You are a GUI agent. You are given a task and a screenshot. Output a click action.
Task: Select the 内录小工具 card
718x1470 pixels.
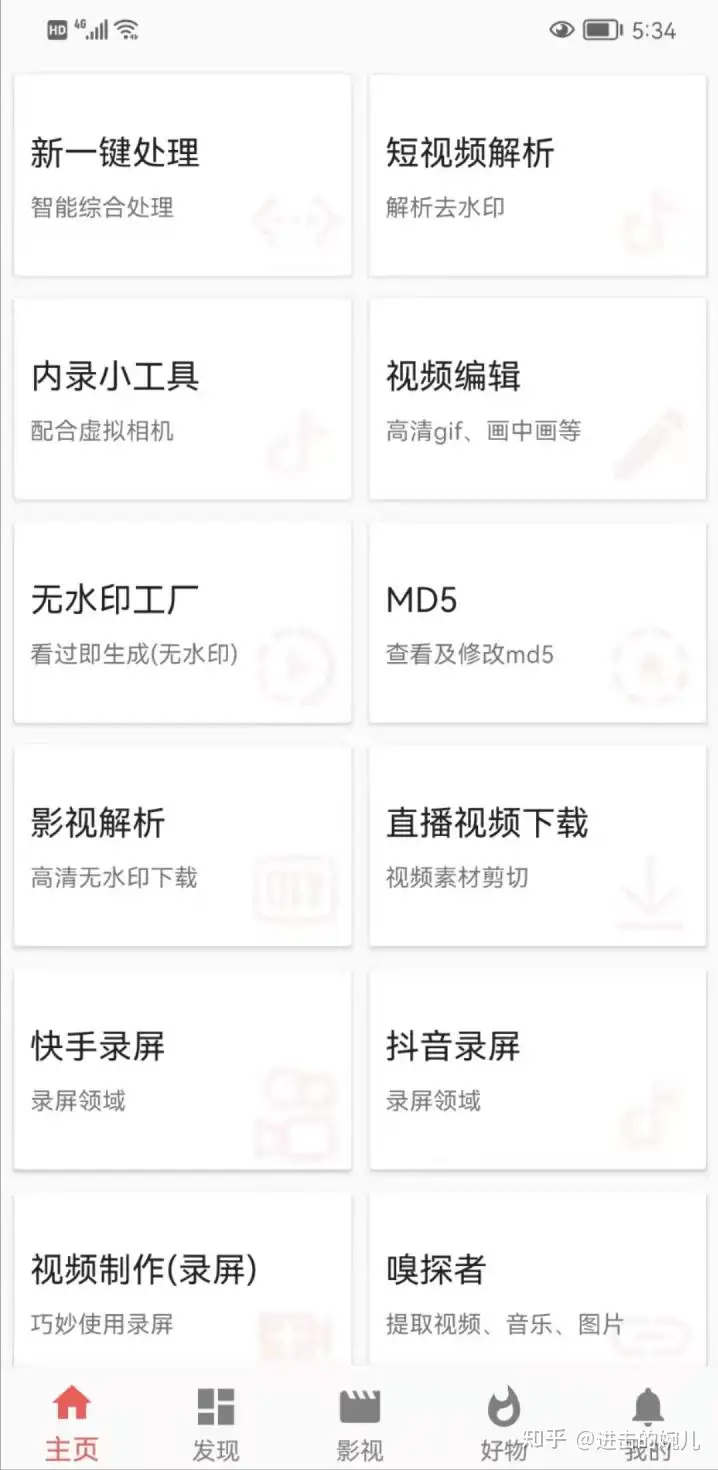click(183, 399)
